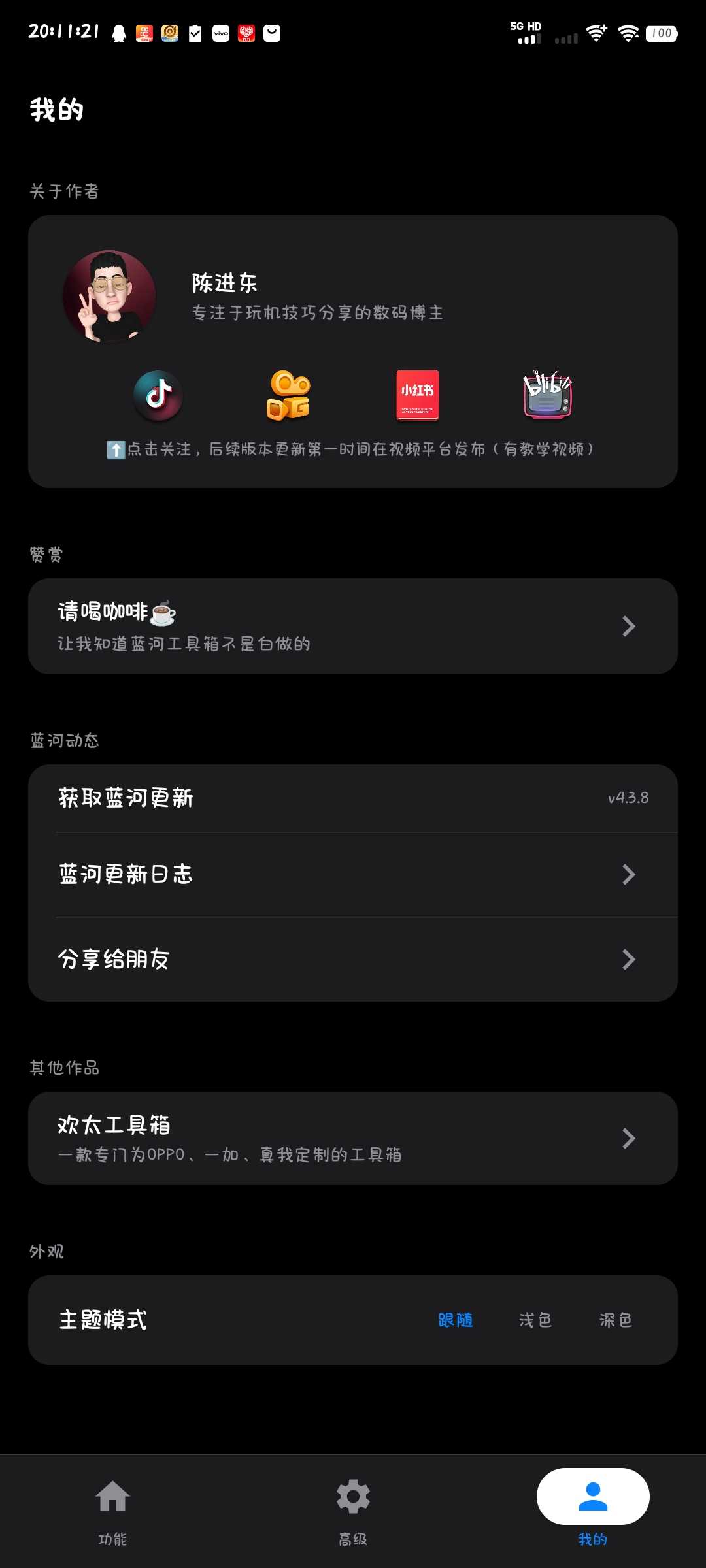This screenshot has height=1568, width=706.
Task: Open the author's Xiaohongshu profile icon
Action: (418, 395)
